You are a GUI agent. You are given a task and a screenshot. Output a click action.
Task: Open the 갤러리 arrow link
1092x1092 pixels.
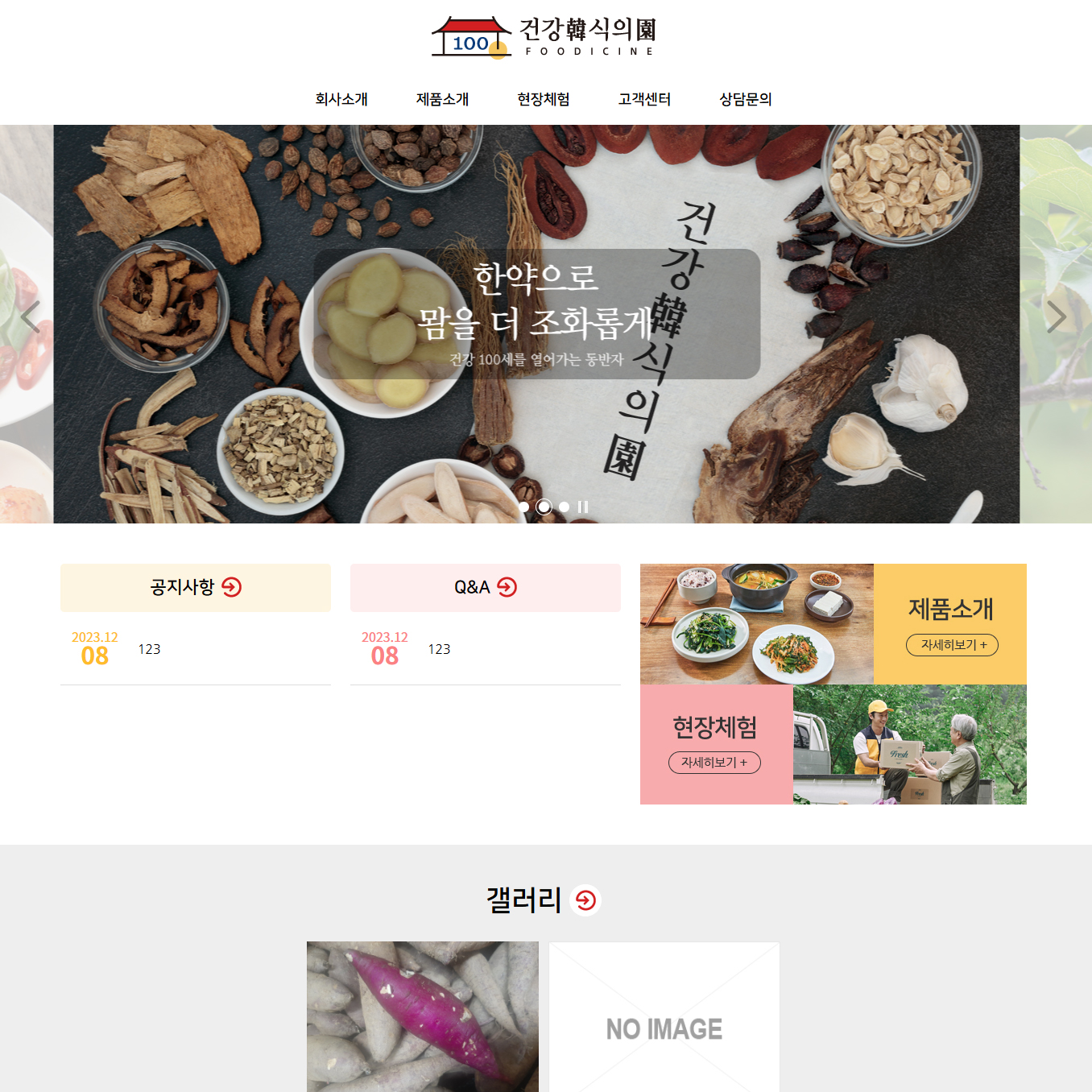pos(585,900)
